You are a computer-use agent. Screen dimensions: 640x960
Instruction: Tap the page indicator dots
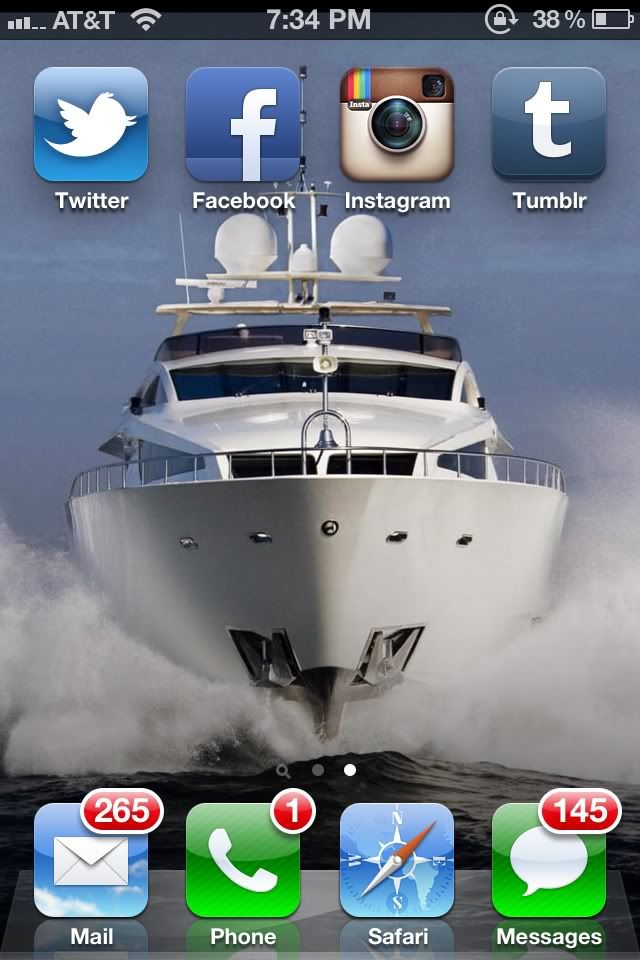coord(318,770)
